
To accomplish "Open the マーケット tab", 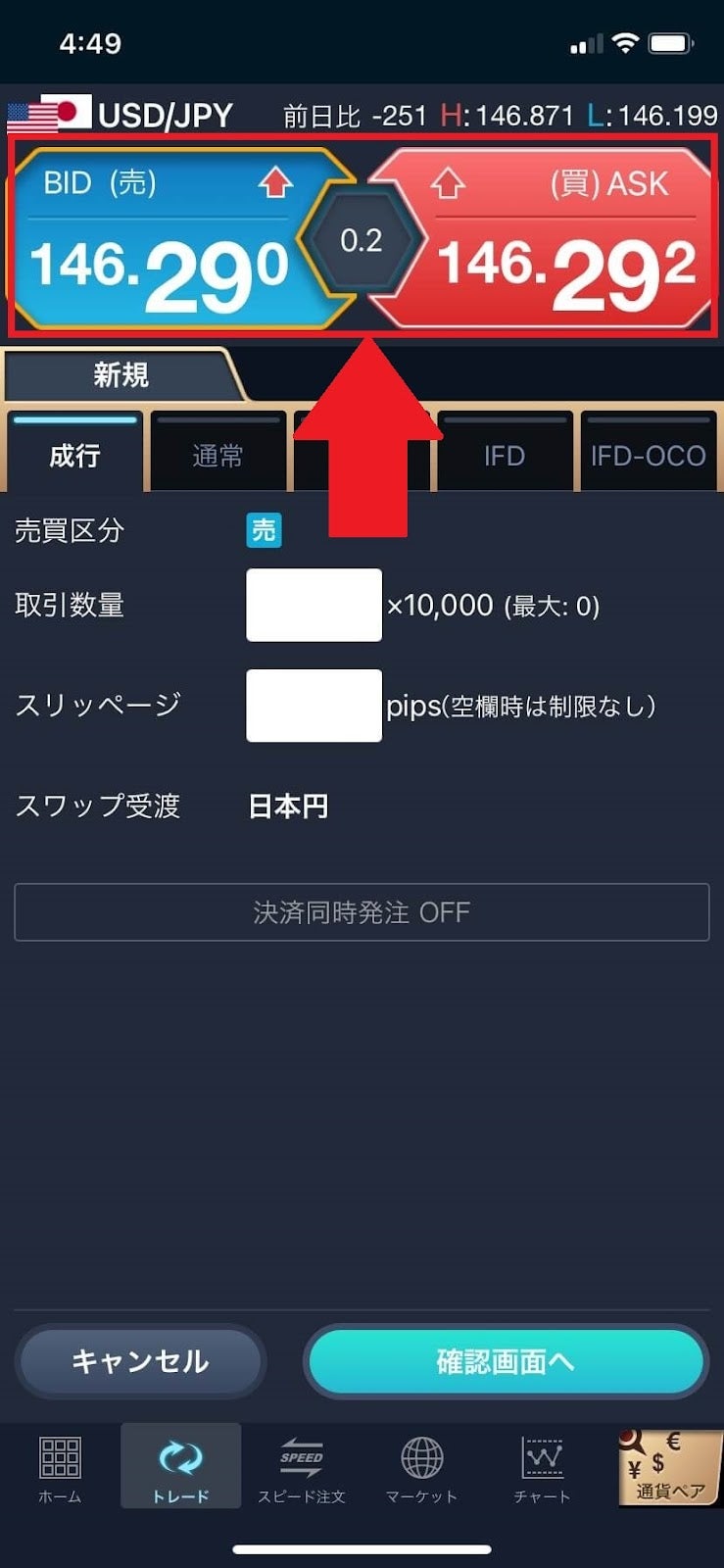I will (x=421, y=1468).
